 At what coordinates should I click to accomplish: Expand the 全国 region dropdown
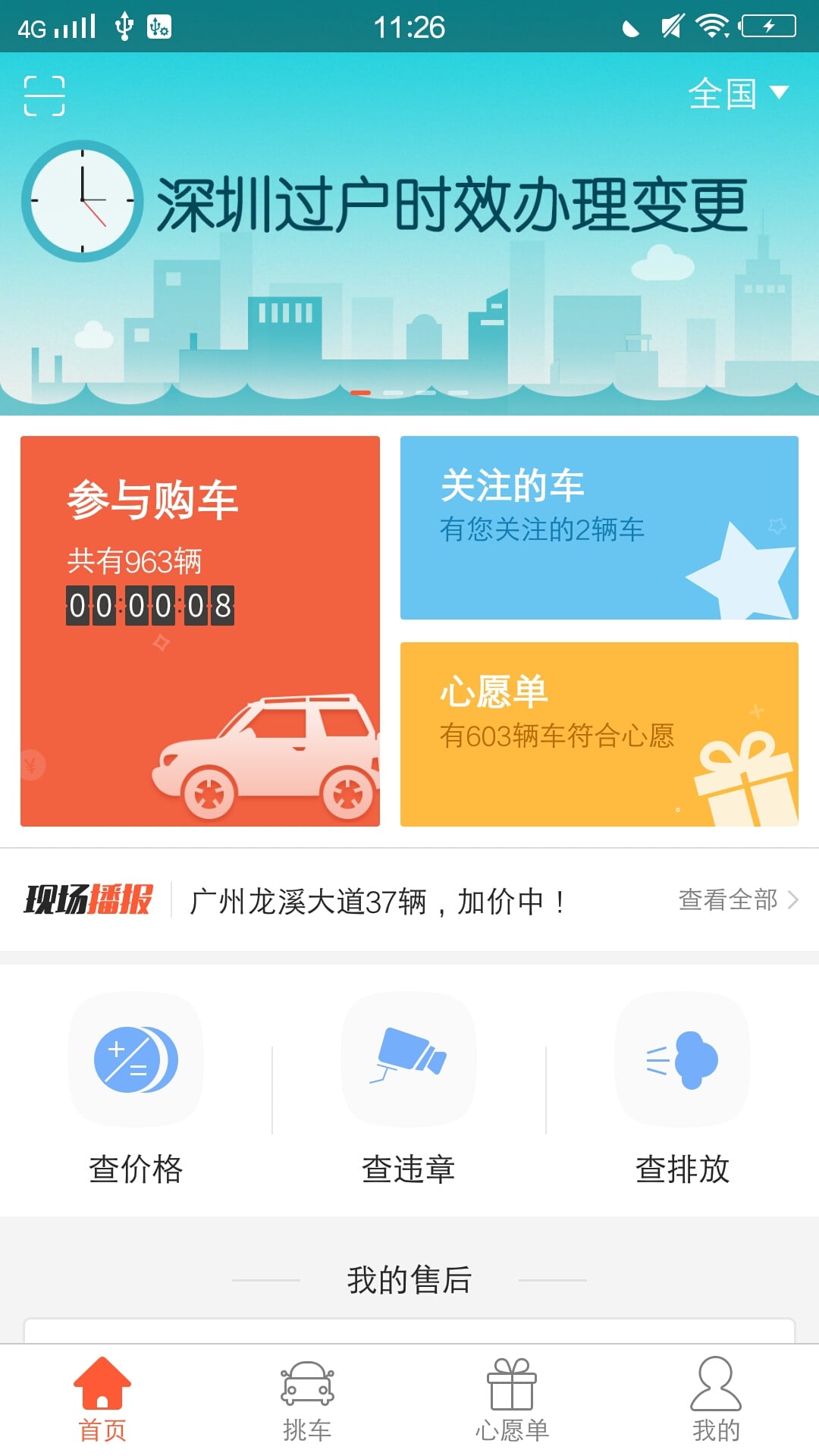point(738,94)
